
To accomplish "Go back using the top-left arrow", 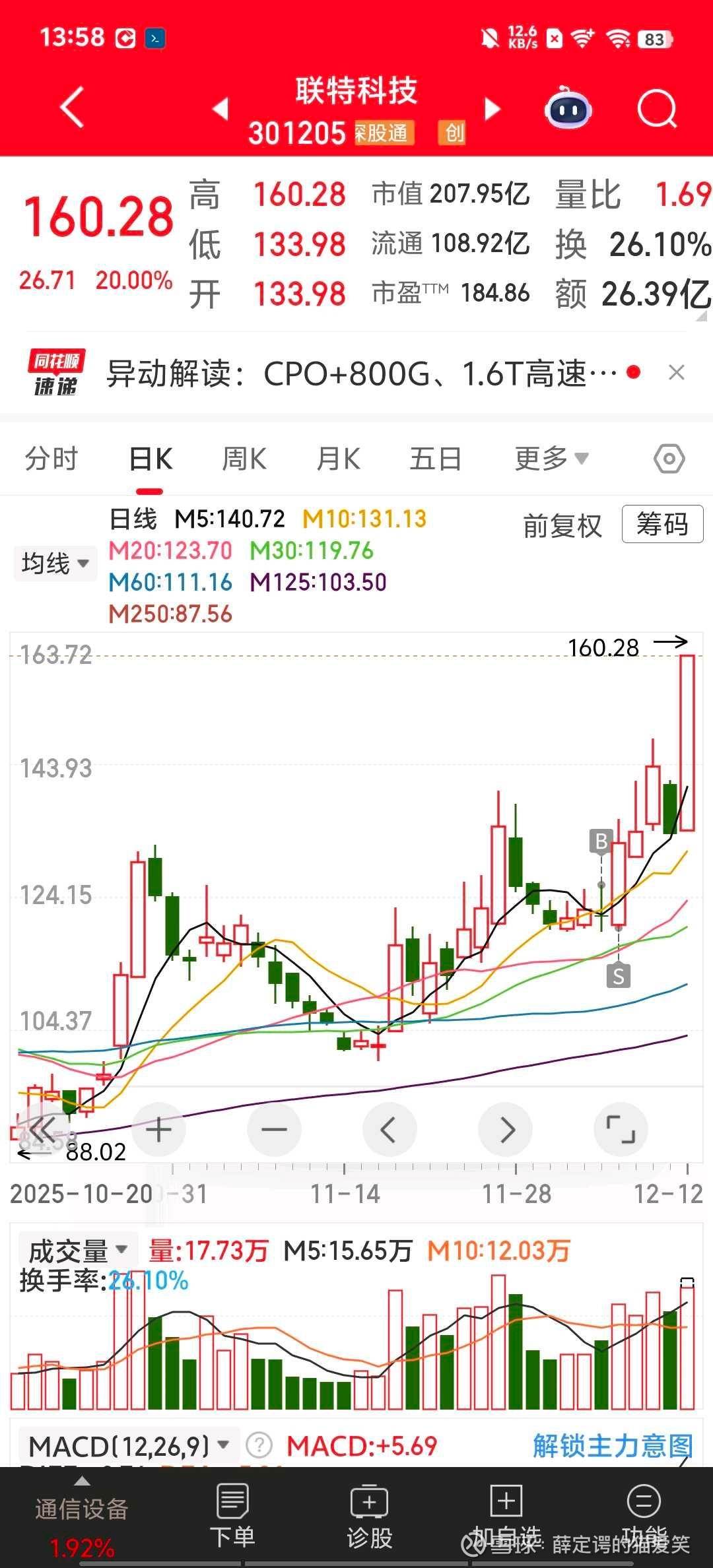I will tap(73, 107).
